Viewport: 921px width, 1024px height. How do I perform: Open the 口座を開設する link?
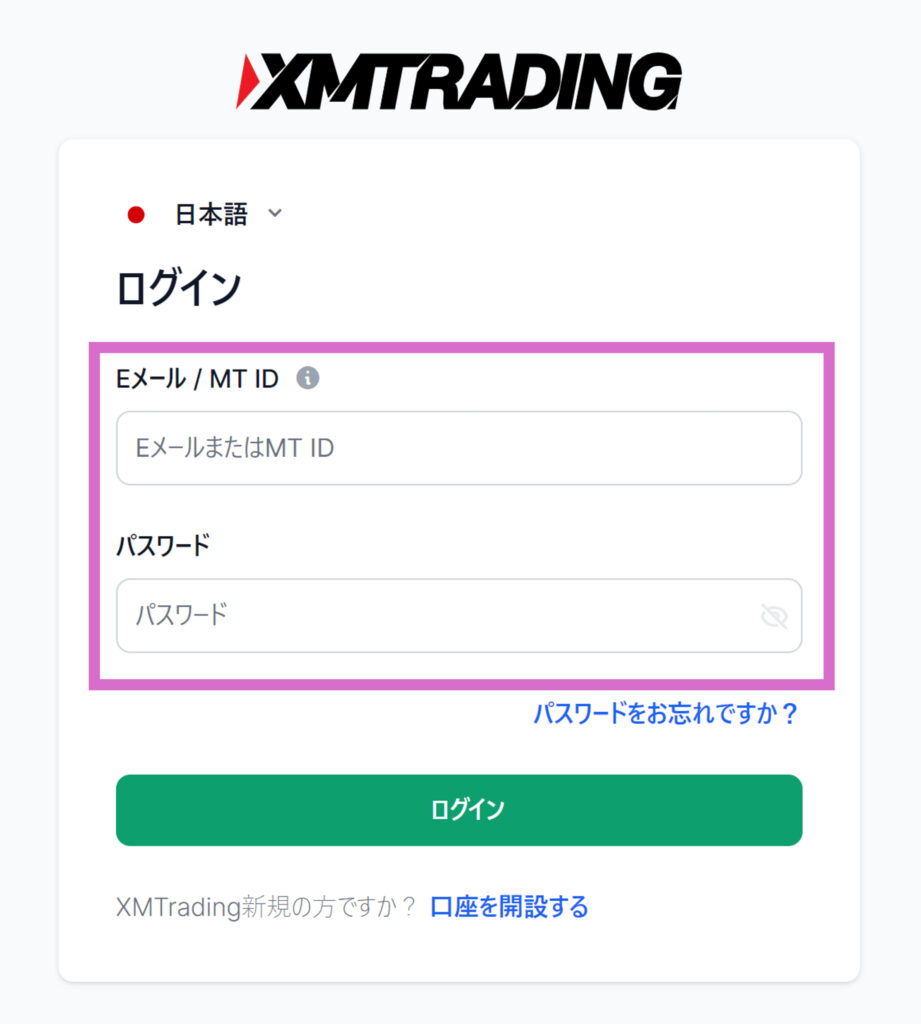tap(508, 907)
